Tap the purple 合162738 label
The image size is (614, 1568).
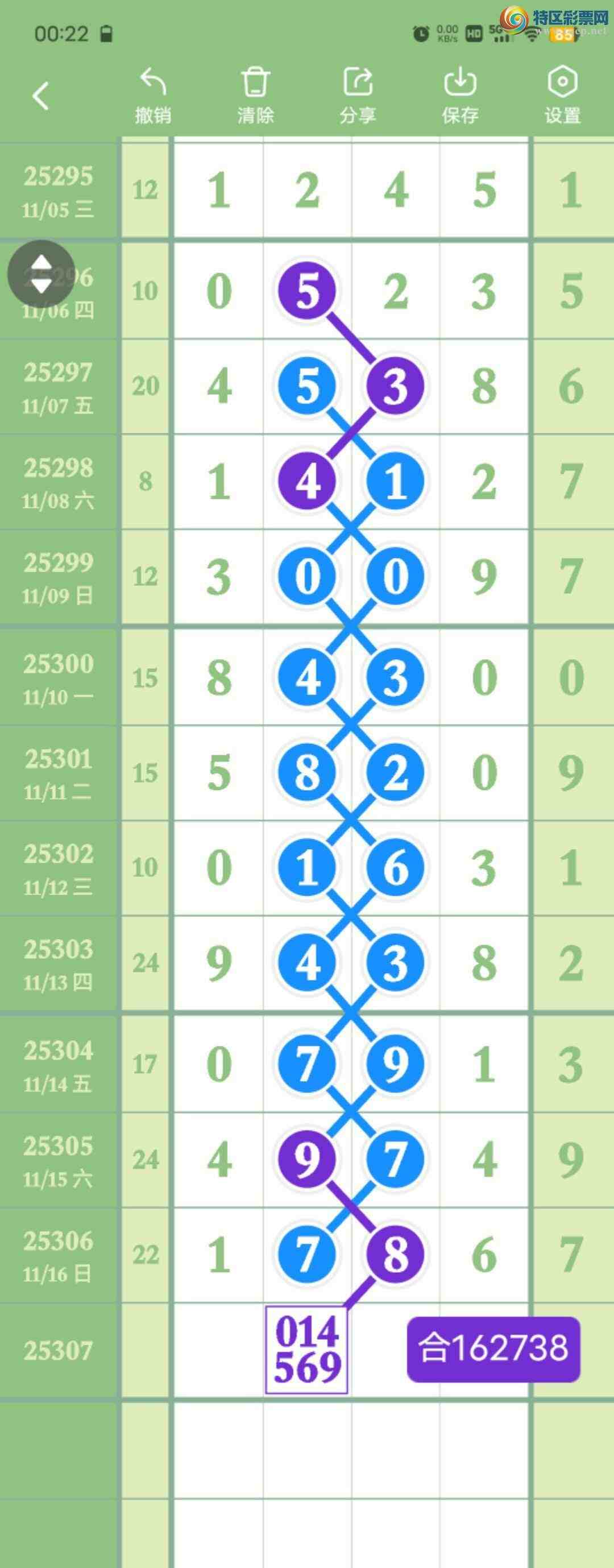pos(493,1349)
